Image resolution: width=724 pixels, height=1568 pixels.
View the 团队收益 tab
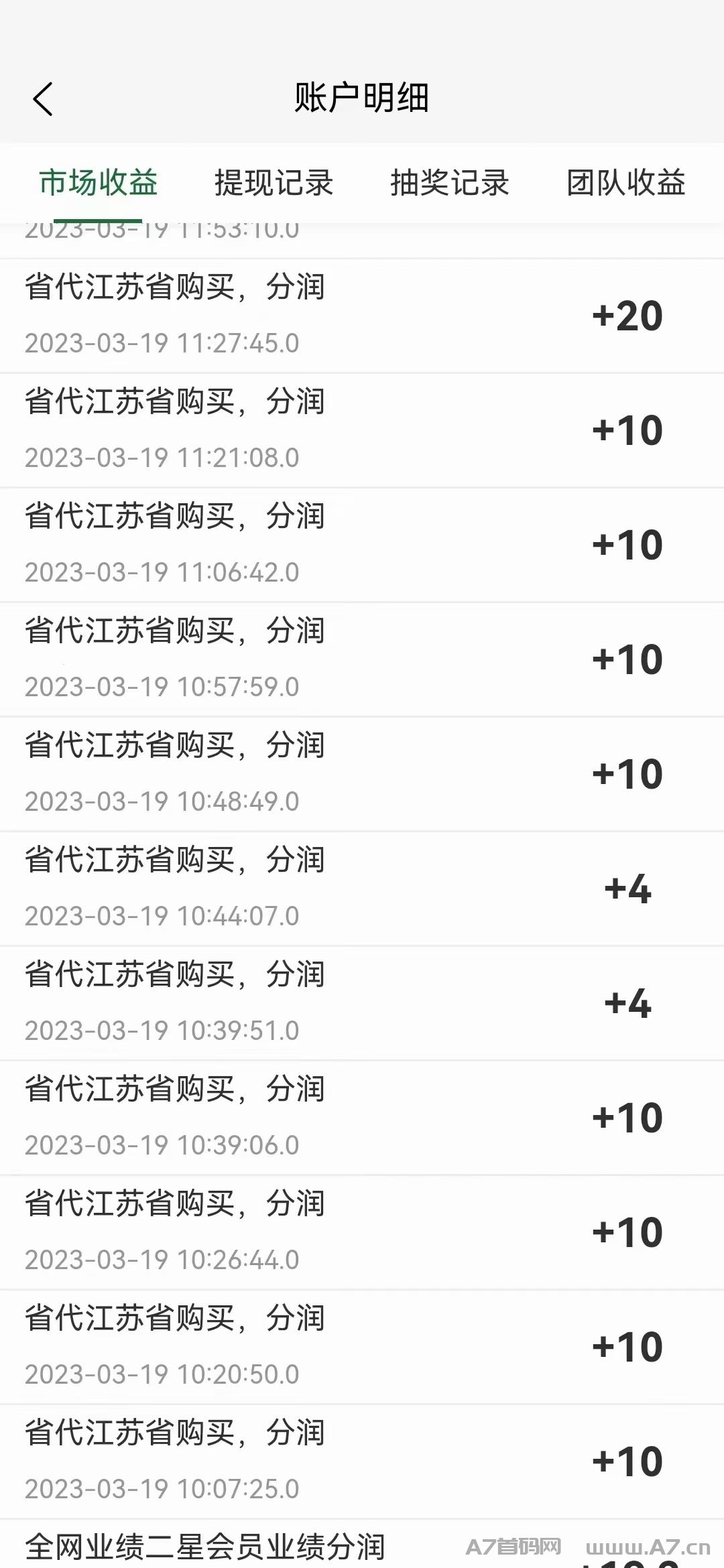point(626,183)
